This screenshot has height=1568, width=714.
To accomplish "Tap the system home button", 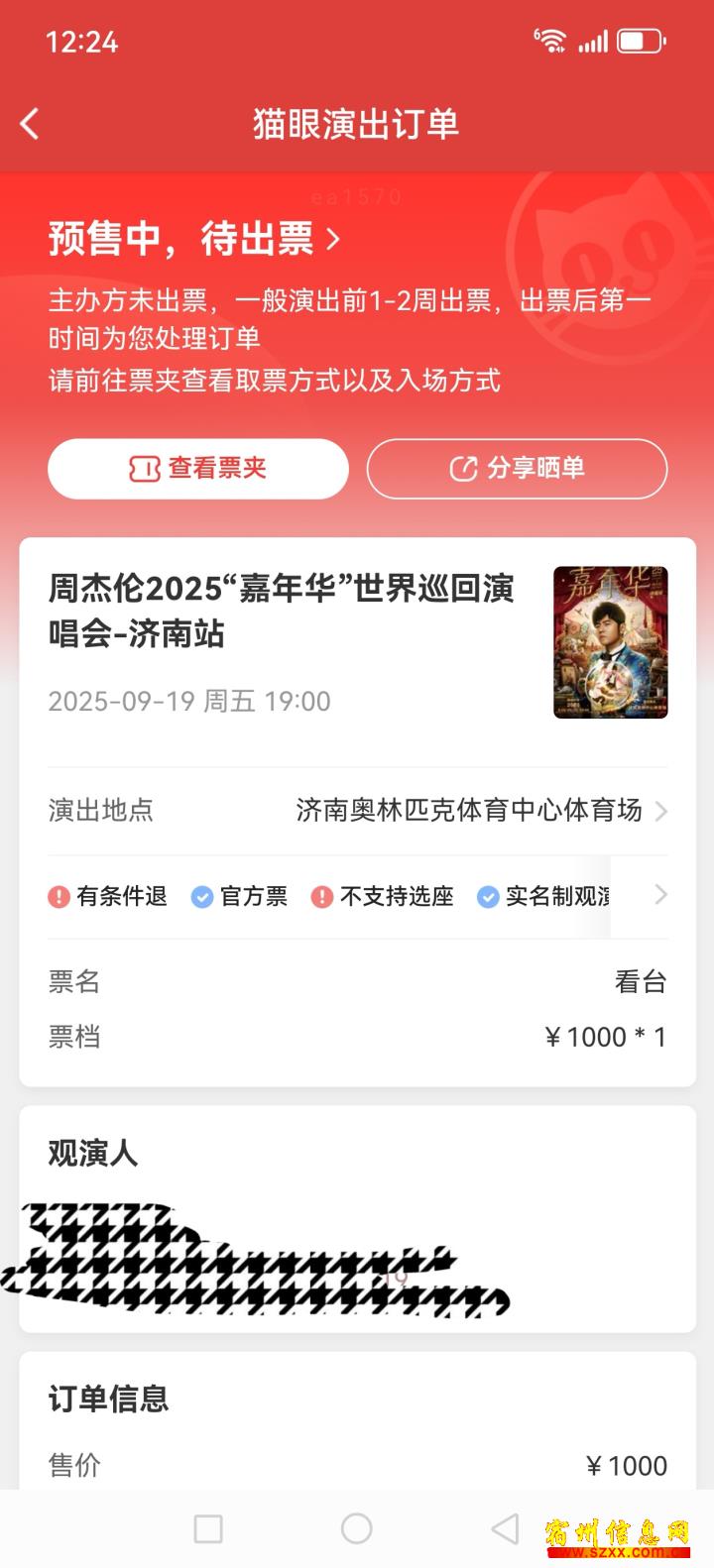I will (356, 1528).
